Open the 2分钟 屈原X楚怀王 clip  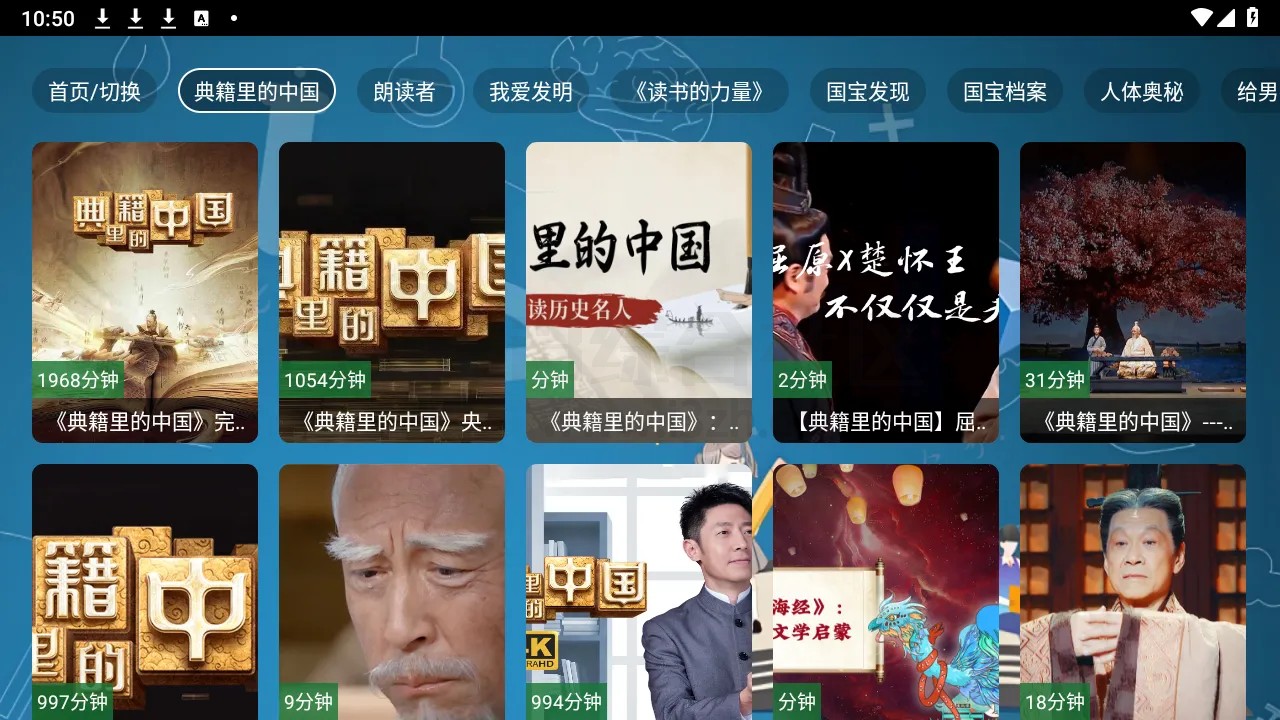coord(886,290)
